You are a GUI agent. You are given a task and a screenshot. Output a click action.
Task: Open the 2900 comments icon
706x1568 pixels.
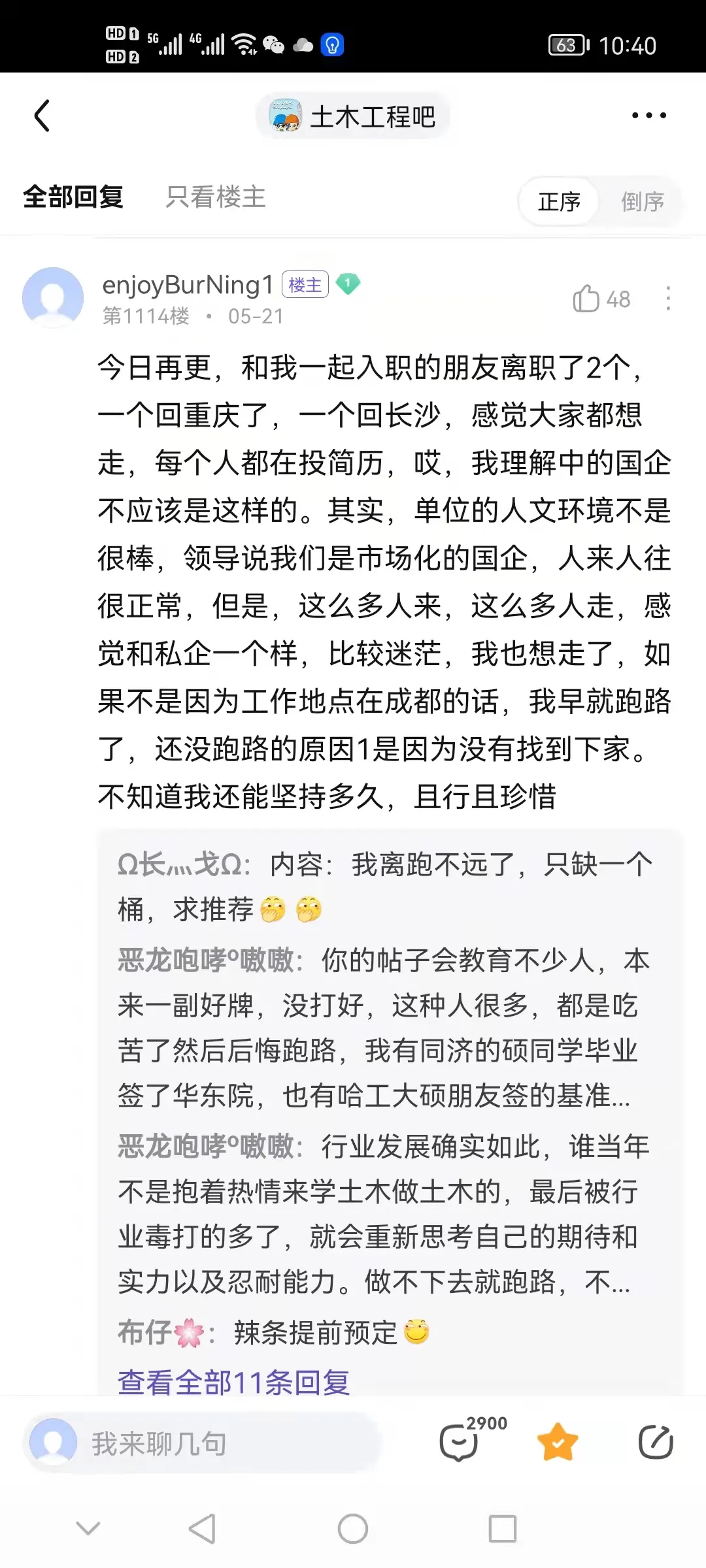(x=460, y=1442)
